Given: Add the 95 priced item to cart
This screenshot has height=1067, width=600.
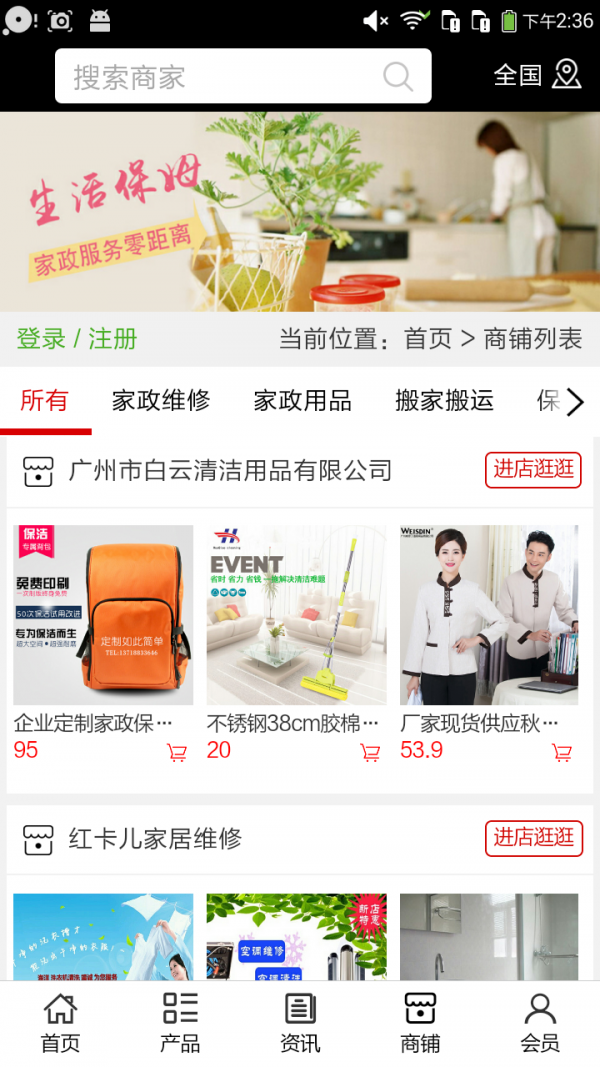Looking at the screenshot, I should point(177,752).
